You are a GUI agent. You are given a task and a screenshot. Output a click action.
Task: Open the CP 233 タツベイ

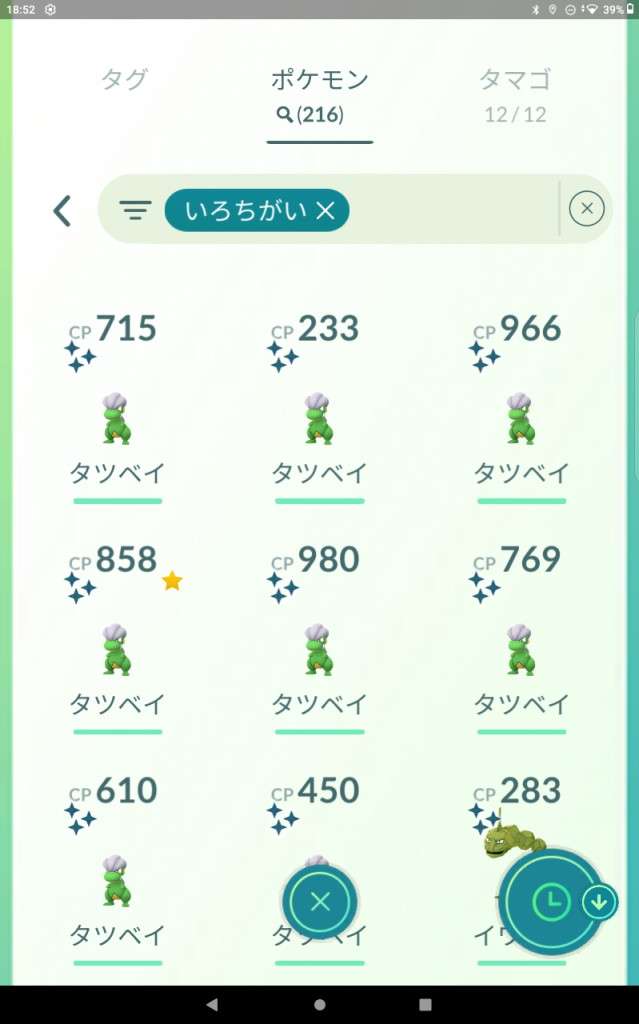click(x=319, y=418)
